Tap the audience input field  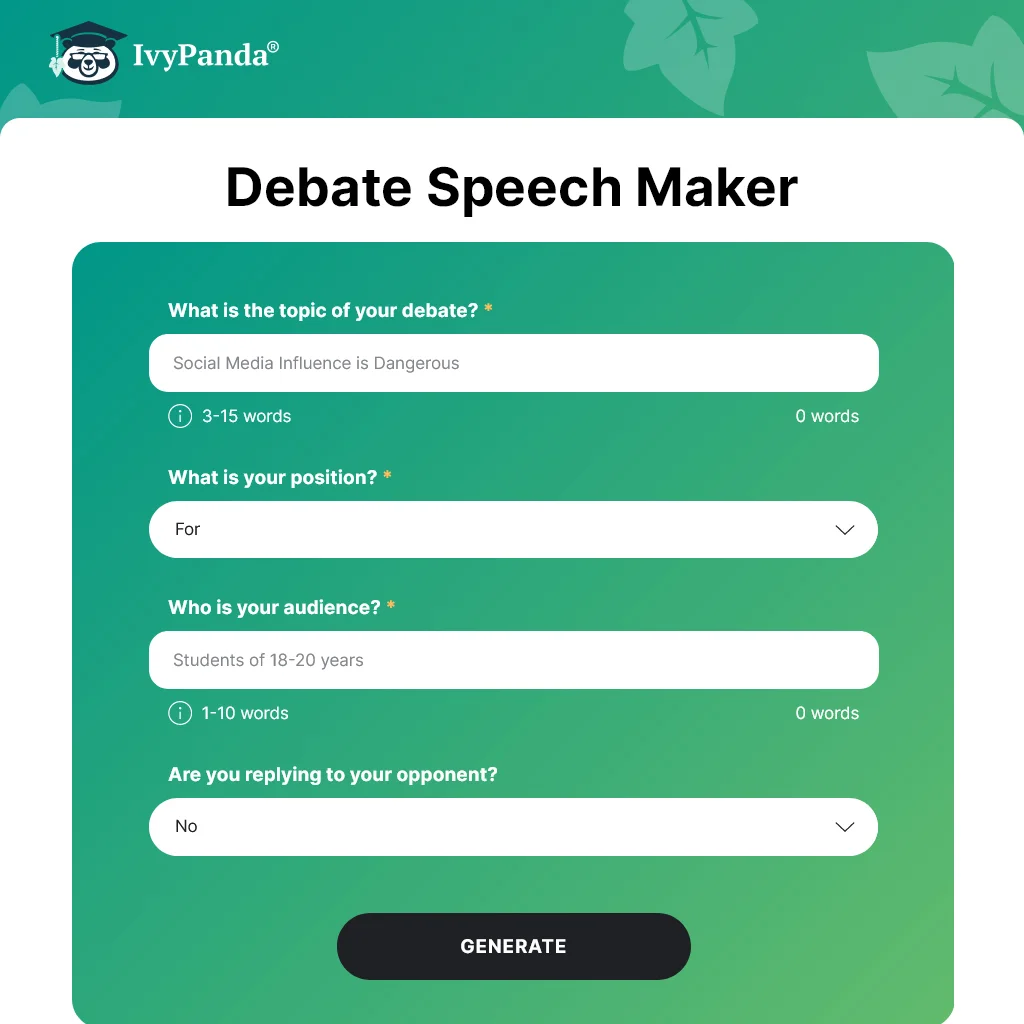point(513,660)
